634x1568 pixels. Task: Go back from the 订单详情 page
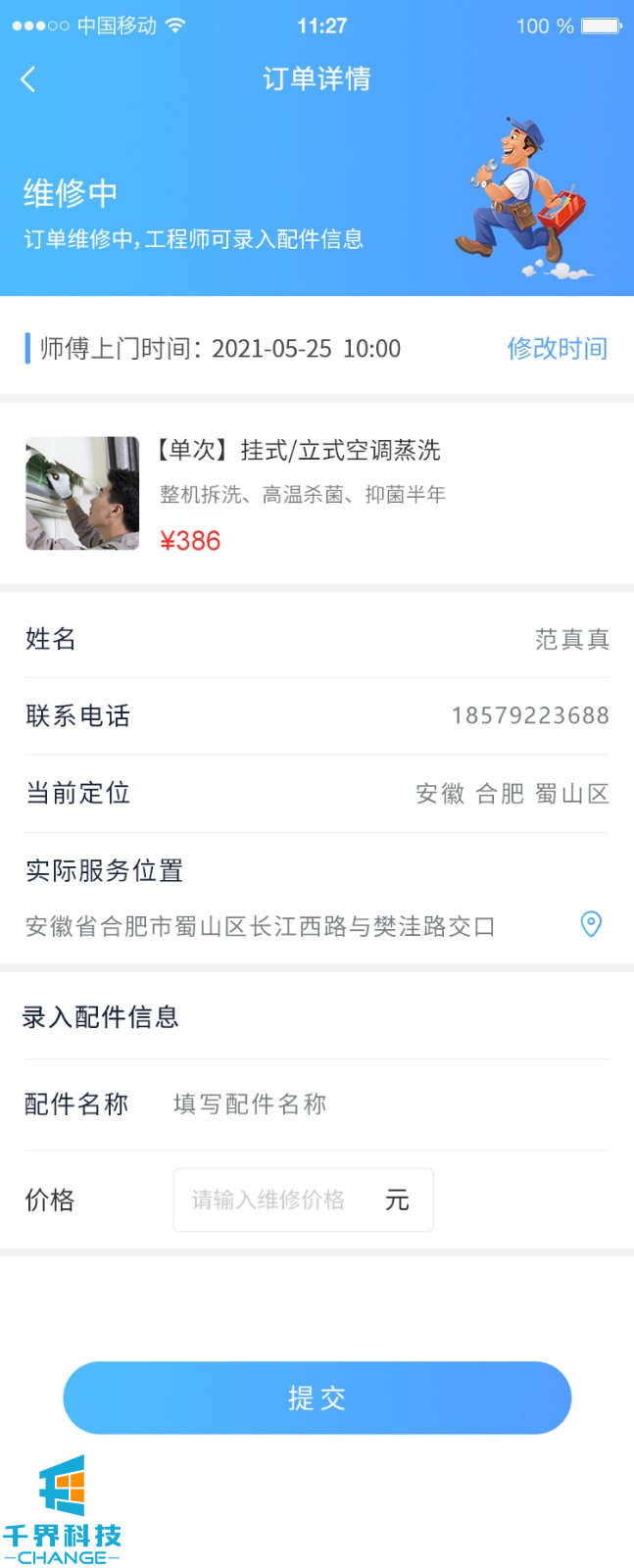pyautogui.click(x=28, y=79)
